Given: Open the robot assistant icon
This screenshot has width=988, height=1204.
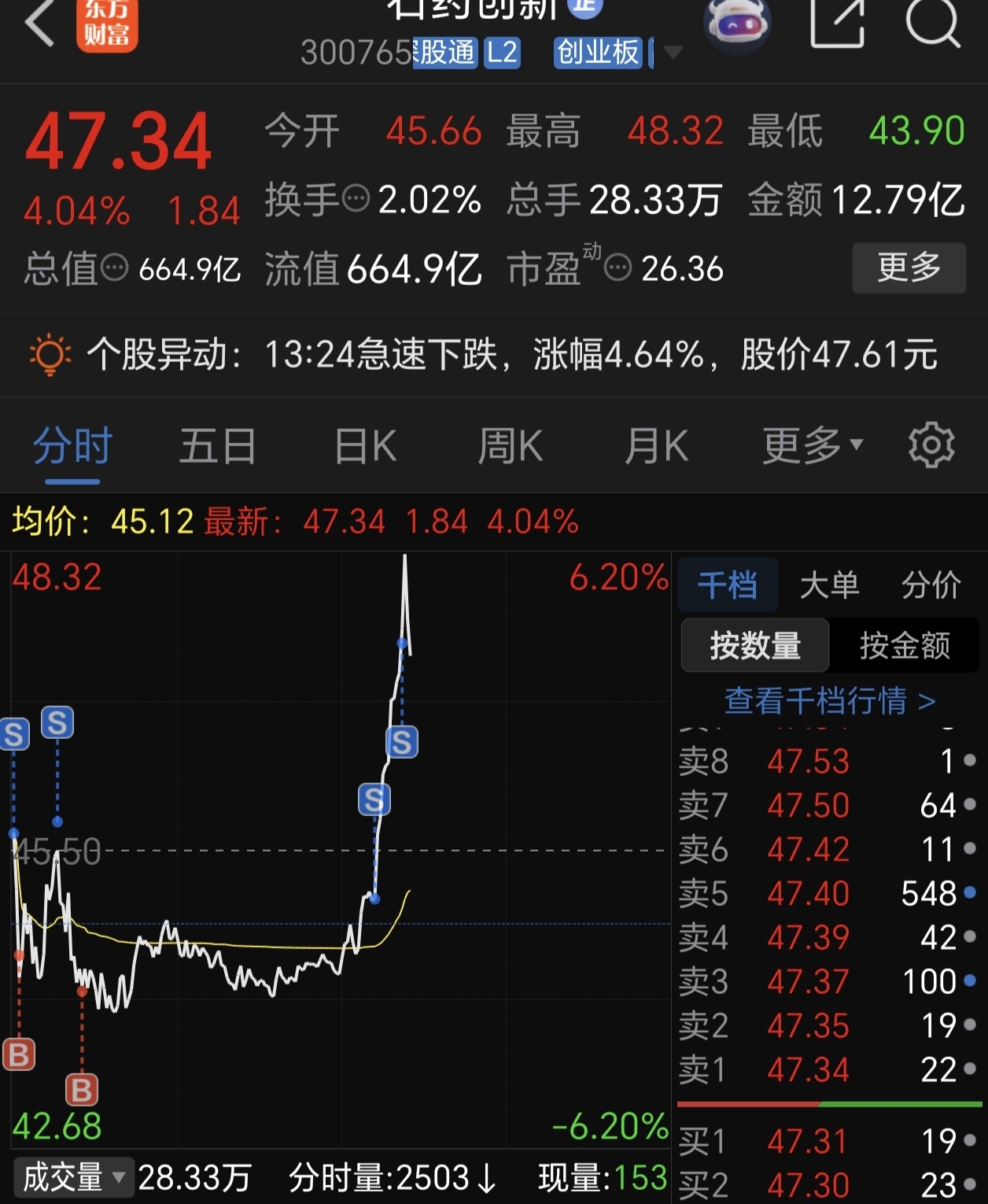Looking at the screenshot, I should click(737, 24).
